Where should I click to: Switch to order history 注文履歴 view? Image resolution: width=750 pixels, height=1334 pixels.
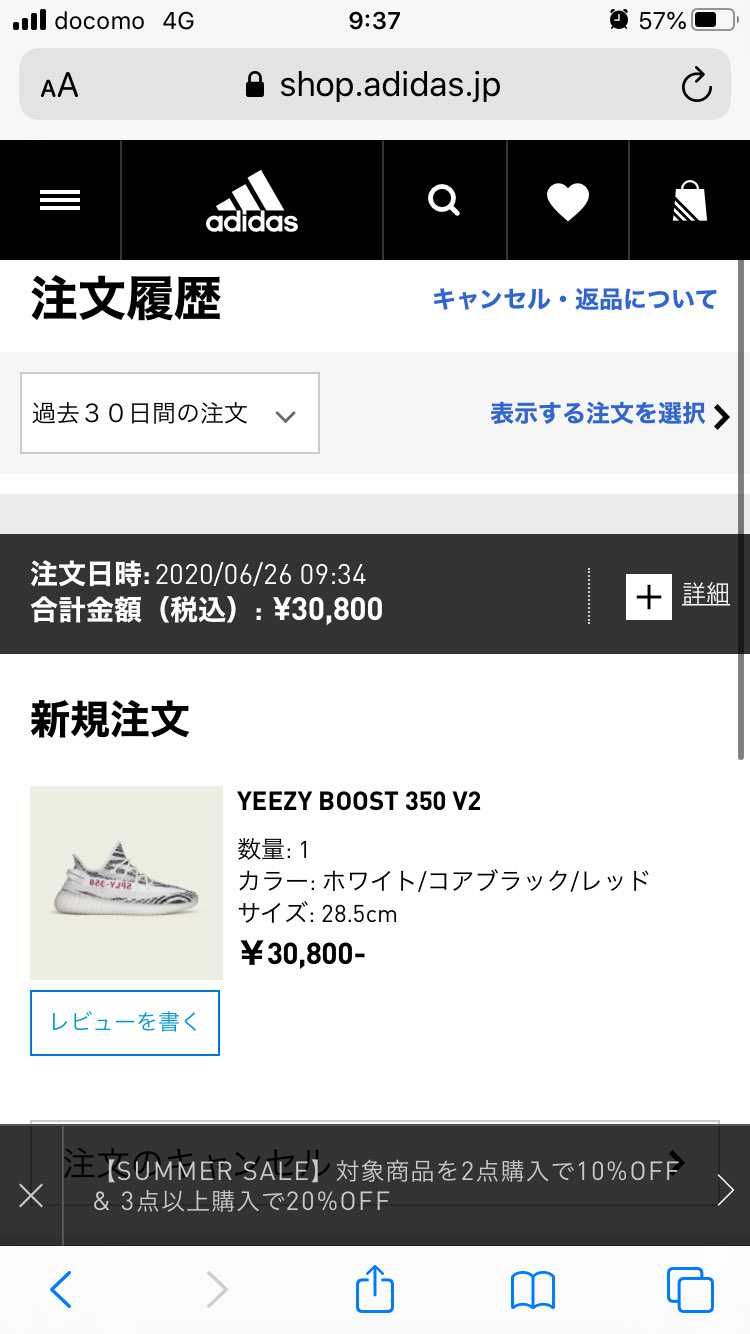tap(124, 299)
